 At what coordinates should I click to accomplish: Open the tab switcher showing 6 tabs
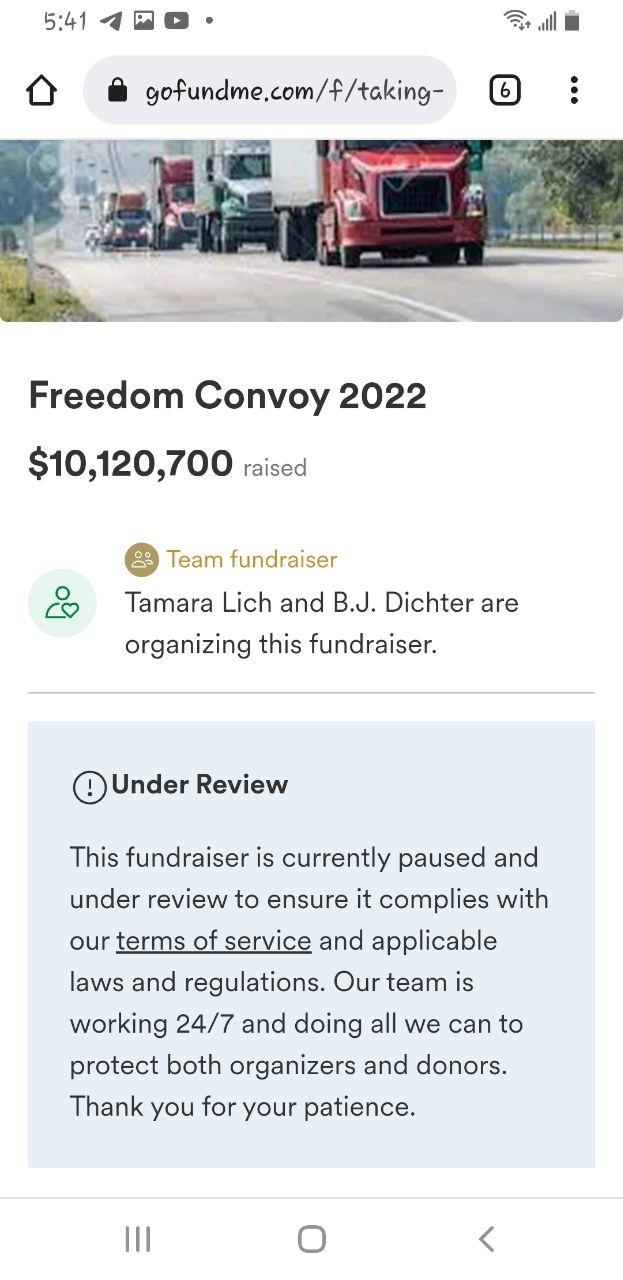click(505, 91)
